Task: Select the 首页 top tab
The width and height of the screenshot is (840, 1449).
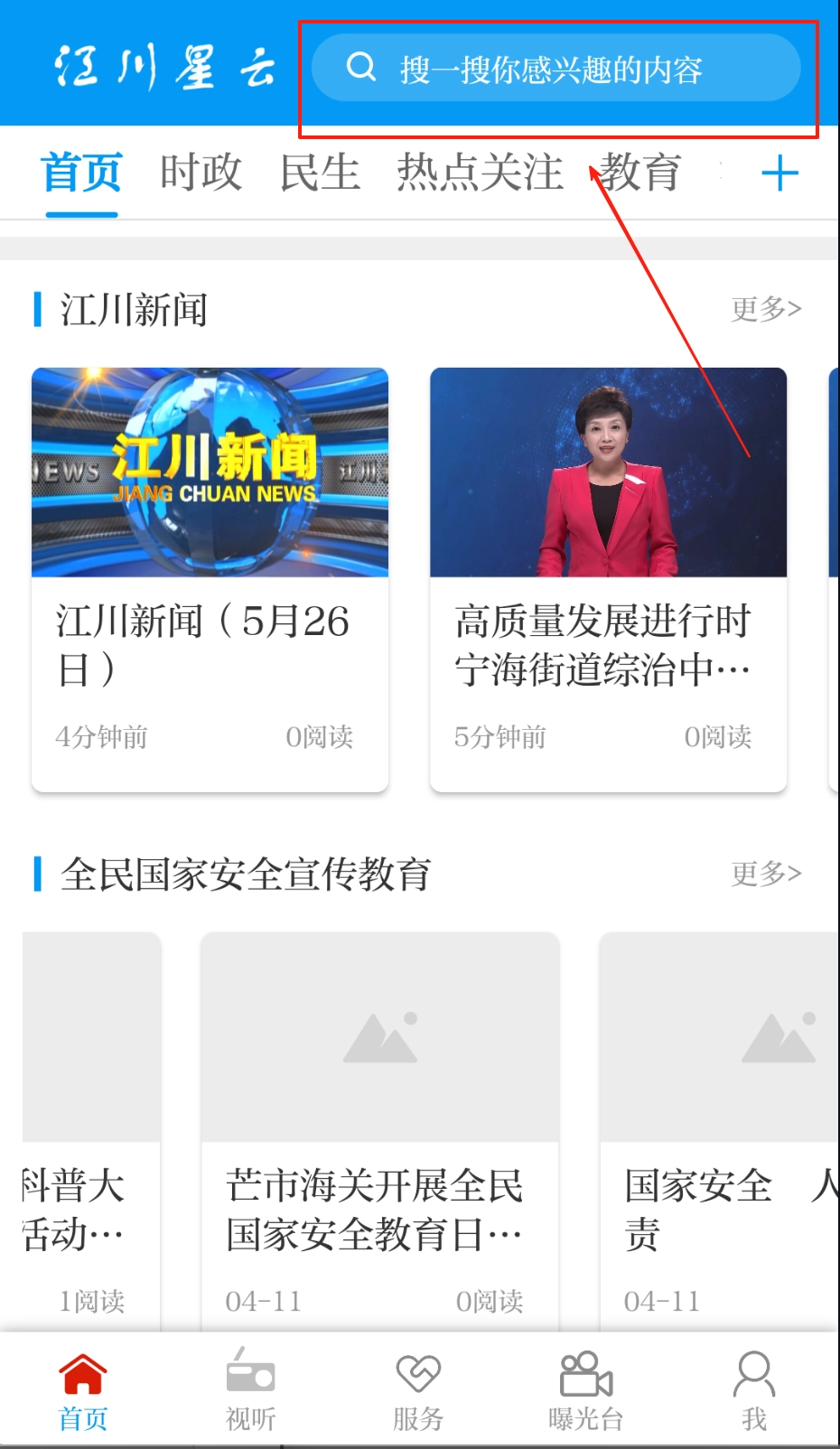Action: pos(81,173)
